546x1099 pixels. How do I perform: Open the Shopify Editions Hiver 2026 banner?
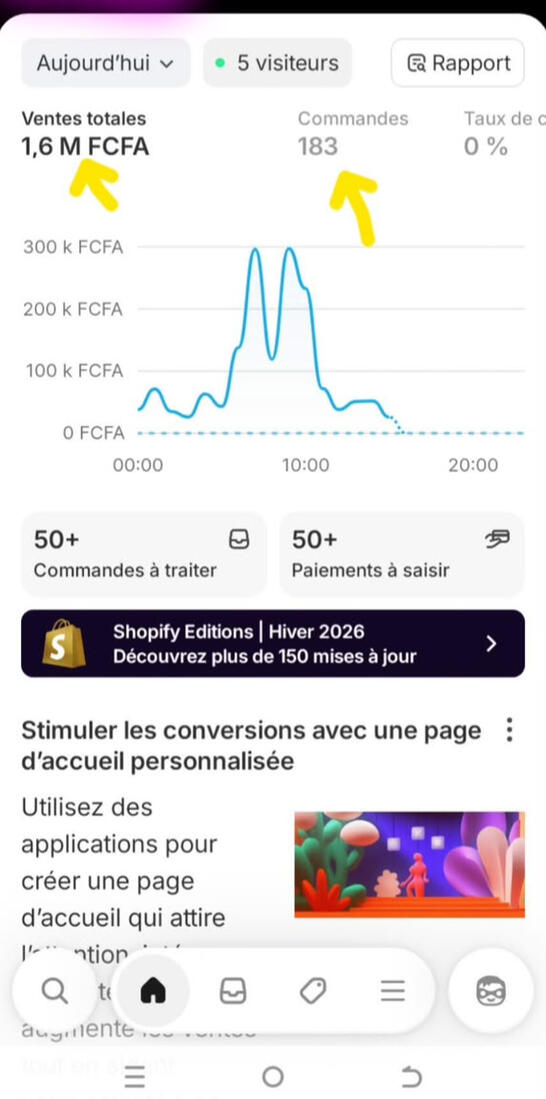(x=273, y=643)
